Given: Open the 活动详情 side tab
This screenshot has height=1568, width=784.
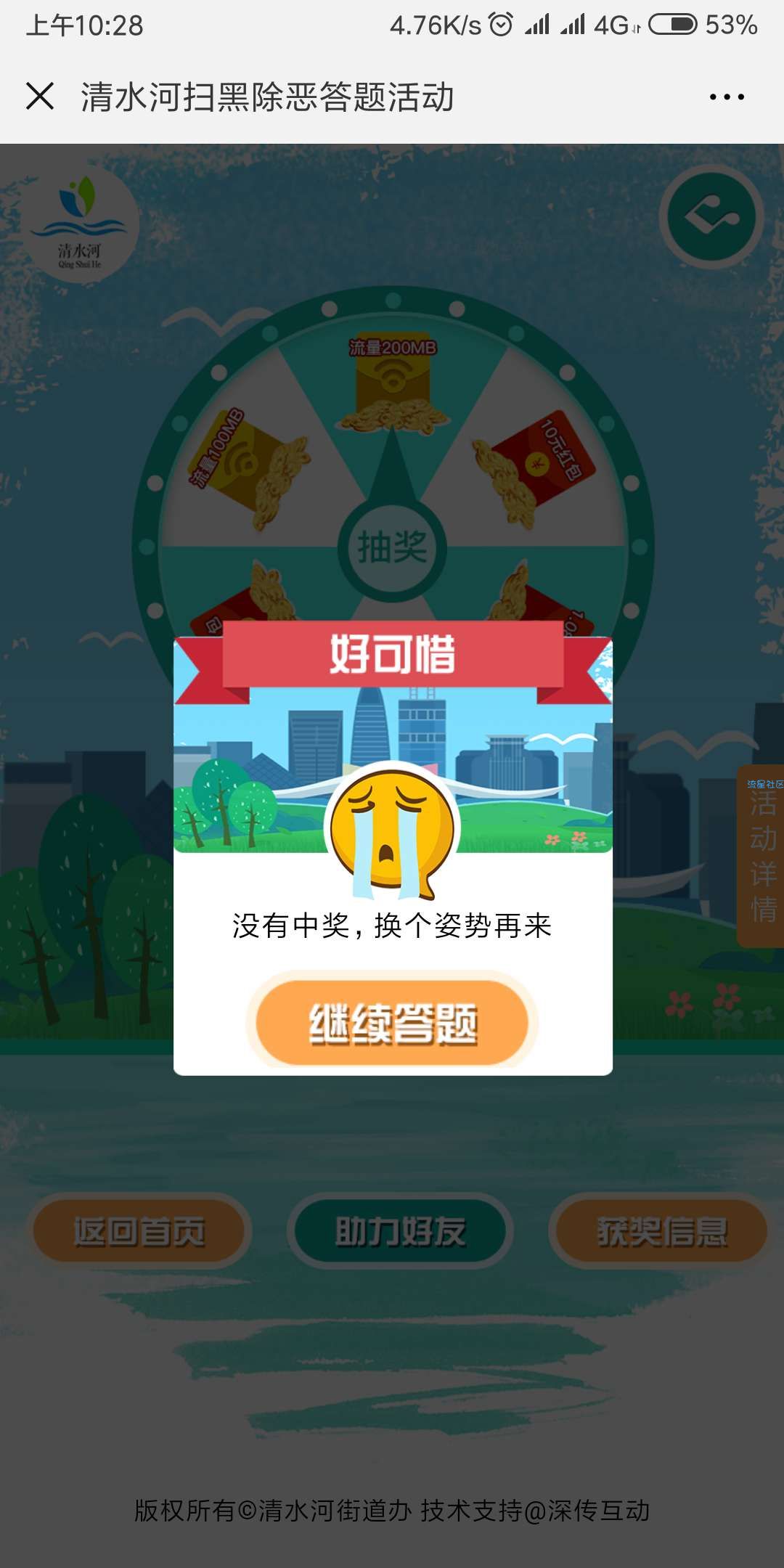Looking at the screenshot, I should pos(762,857).
